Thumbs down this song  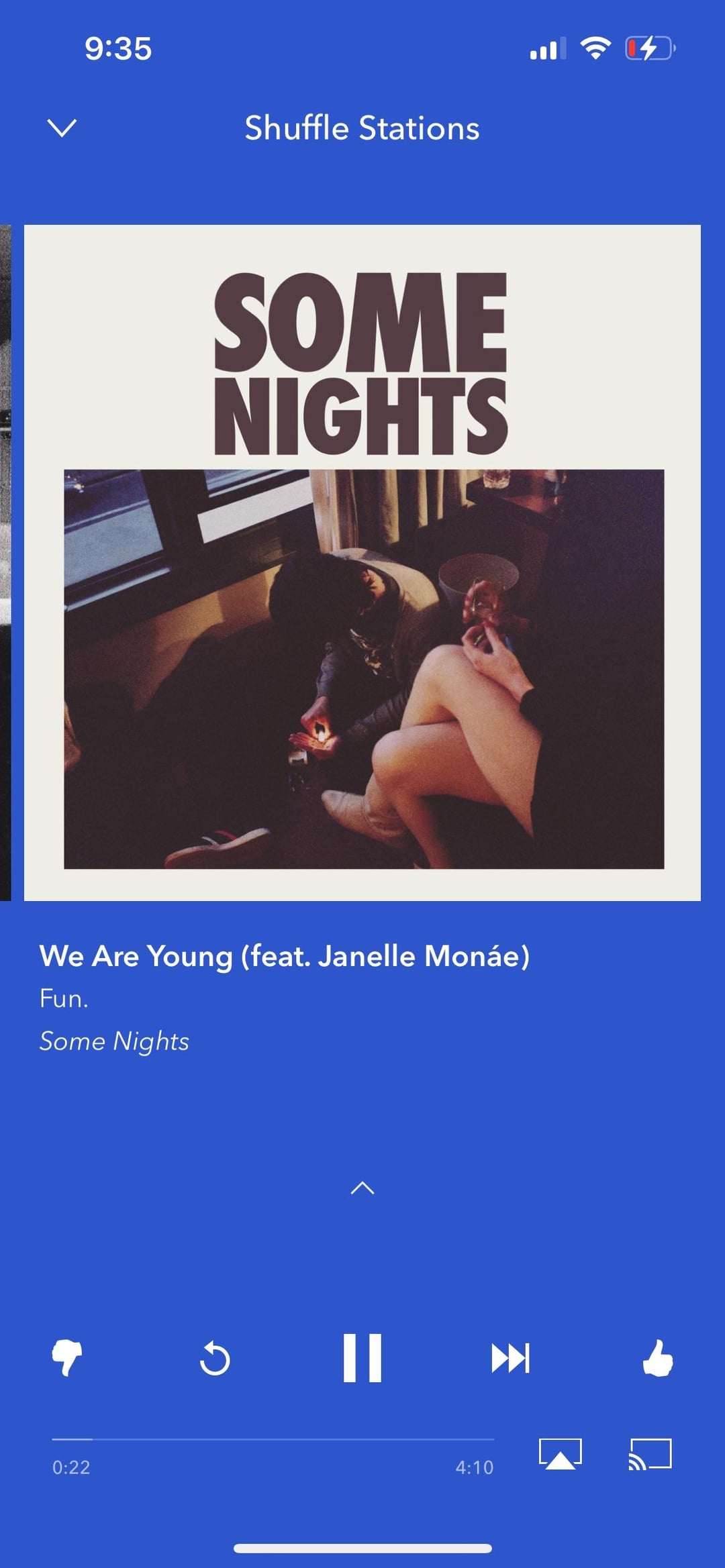[x=67, y=1357]
